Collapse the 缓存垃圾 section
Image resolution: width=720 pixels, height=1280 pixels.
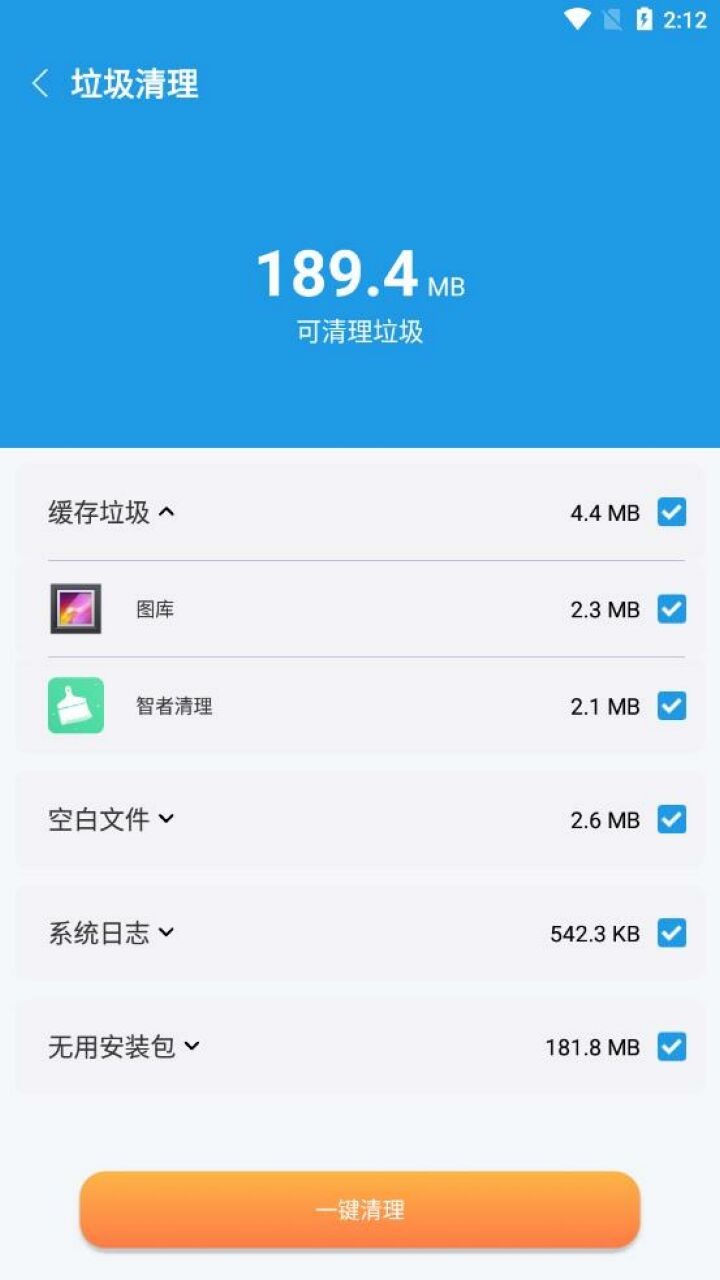pos(167,511)
